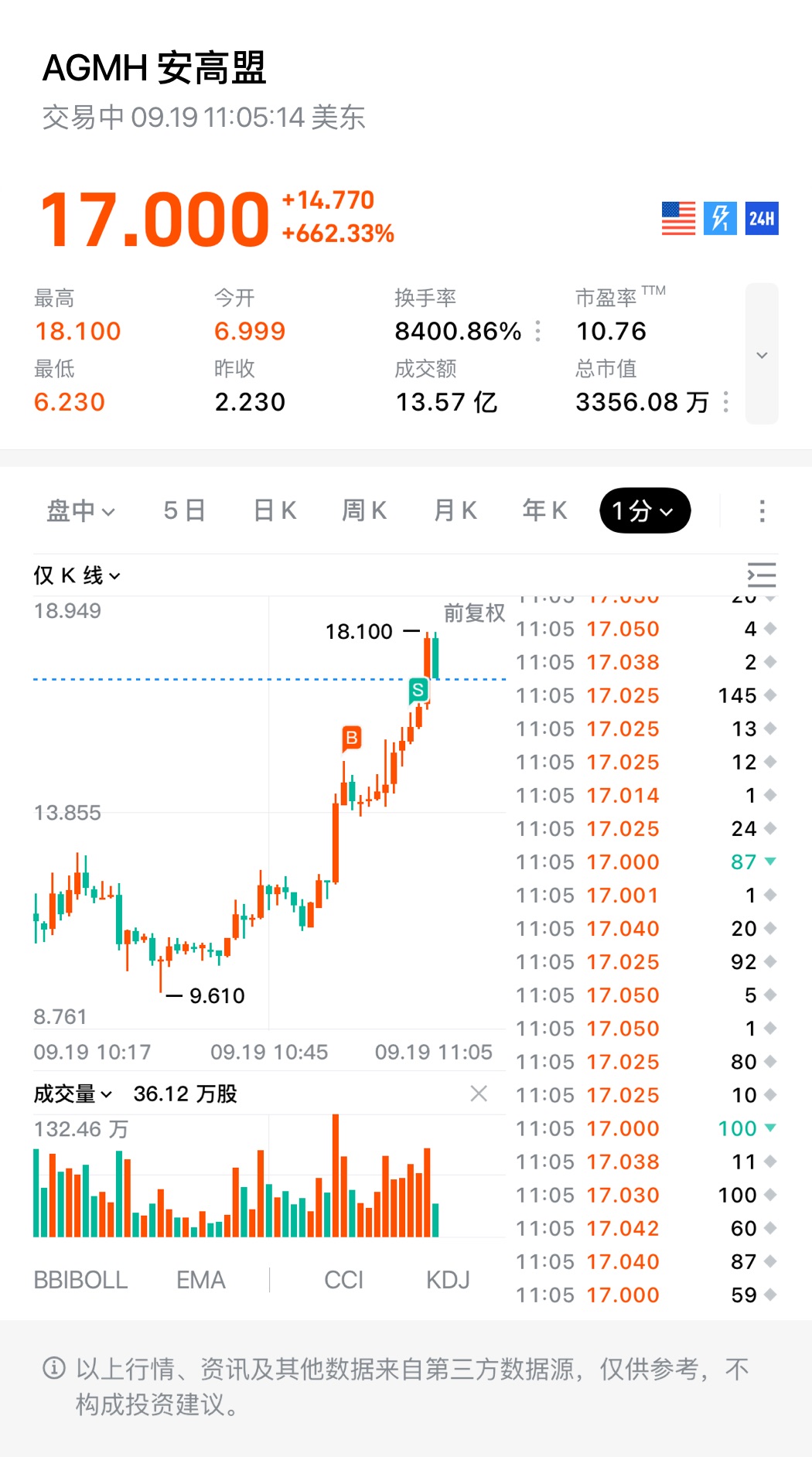Expand the quote details chevron
Viewport: 812px width, 1457px height.
[762, 354]
